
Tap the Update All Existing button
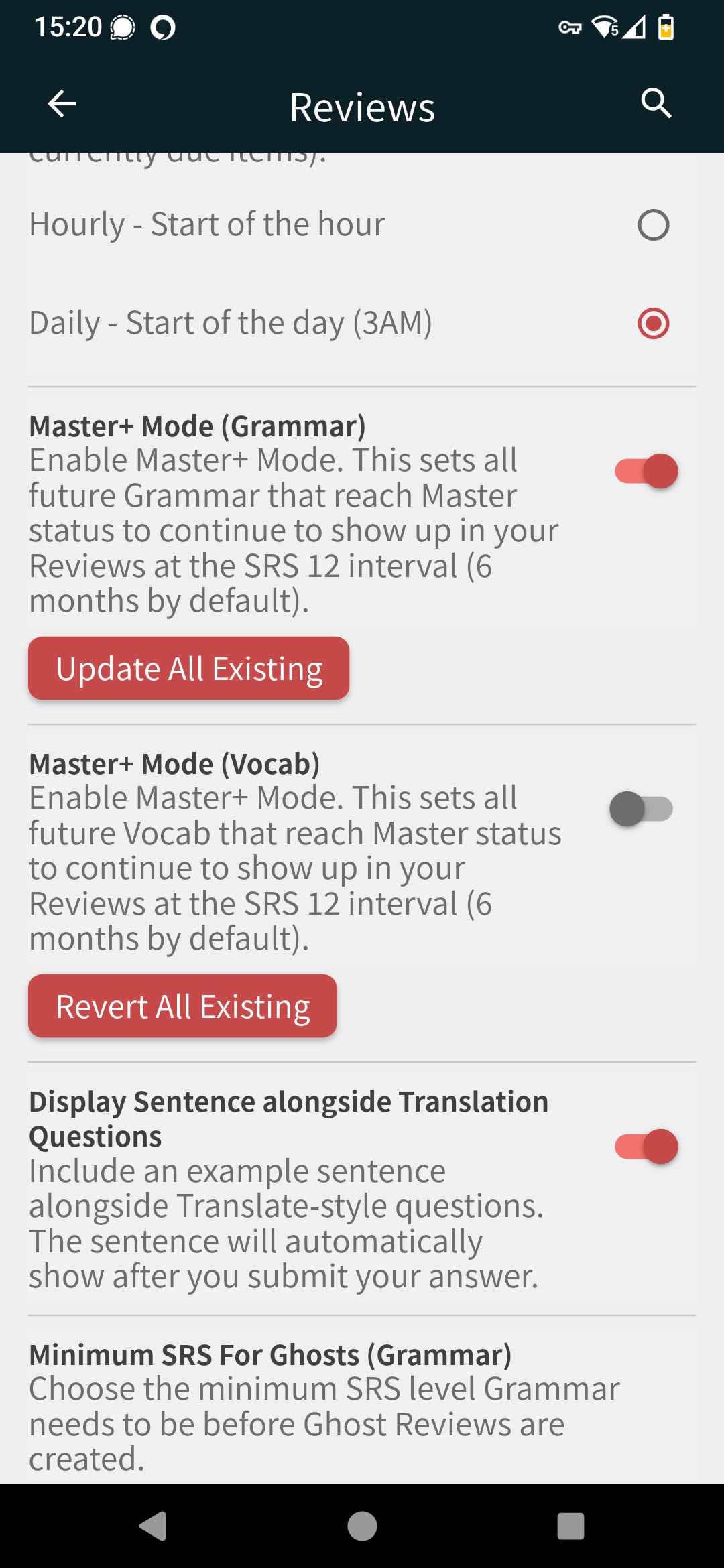click(188, 669)
